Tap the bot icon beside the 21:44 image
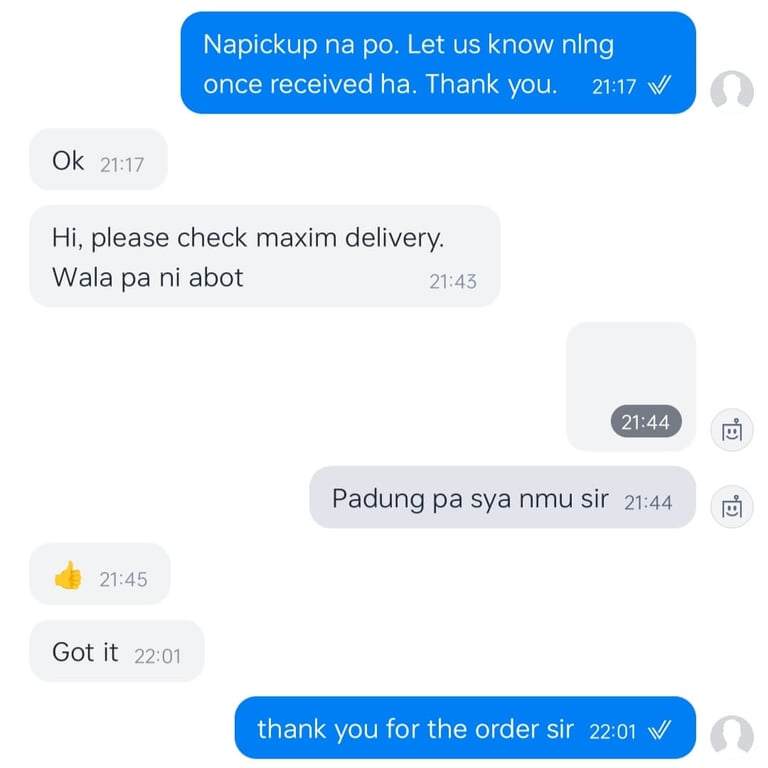Image resolution: width=768 pixels, height=768 pixels. click(x=731, y=430)
